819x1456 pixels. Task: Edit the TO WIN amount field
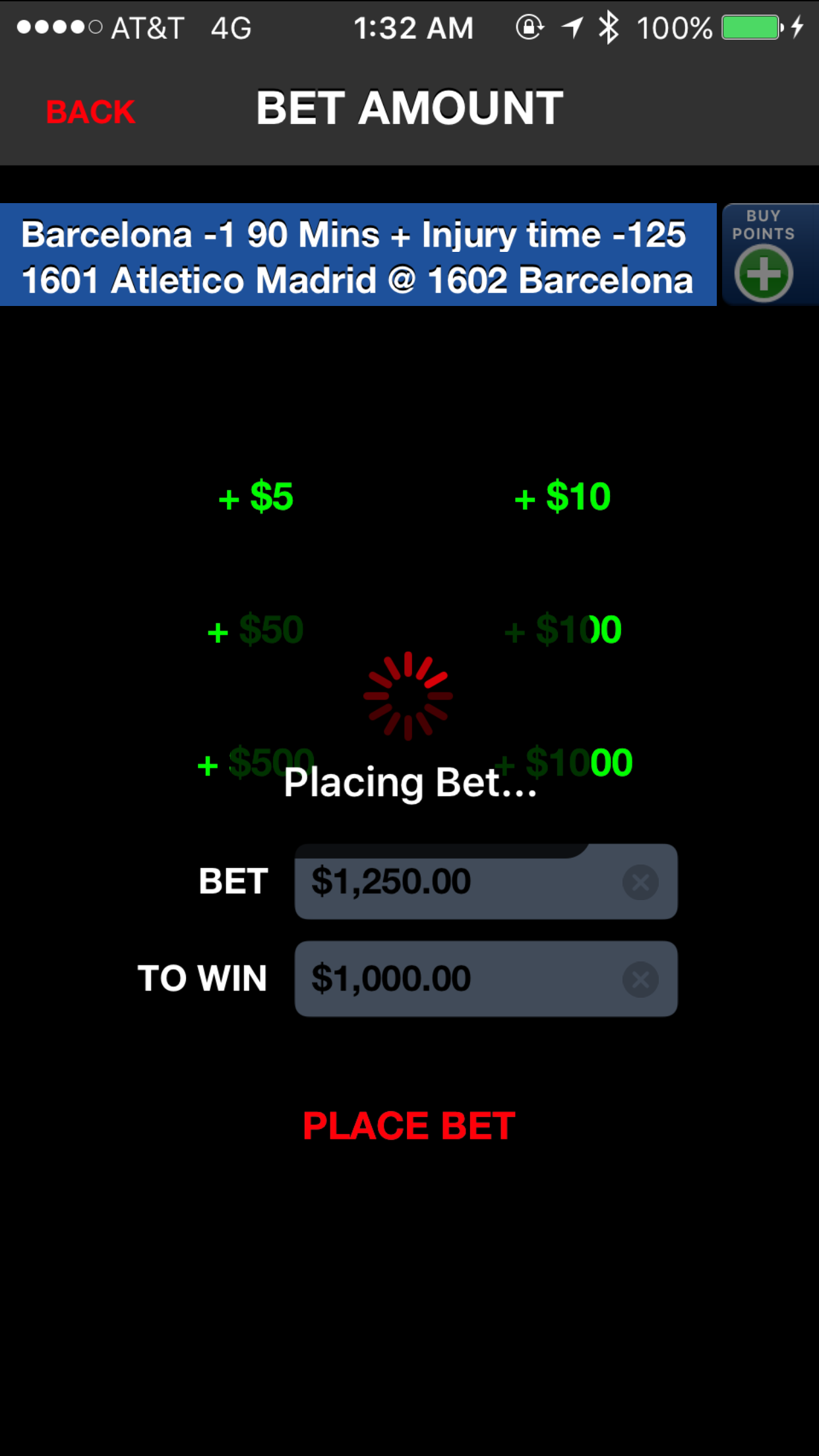[x=455, y=979]
